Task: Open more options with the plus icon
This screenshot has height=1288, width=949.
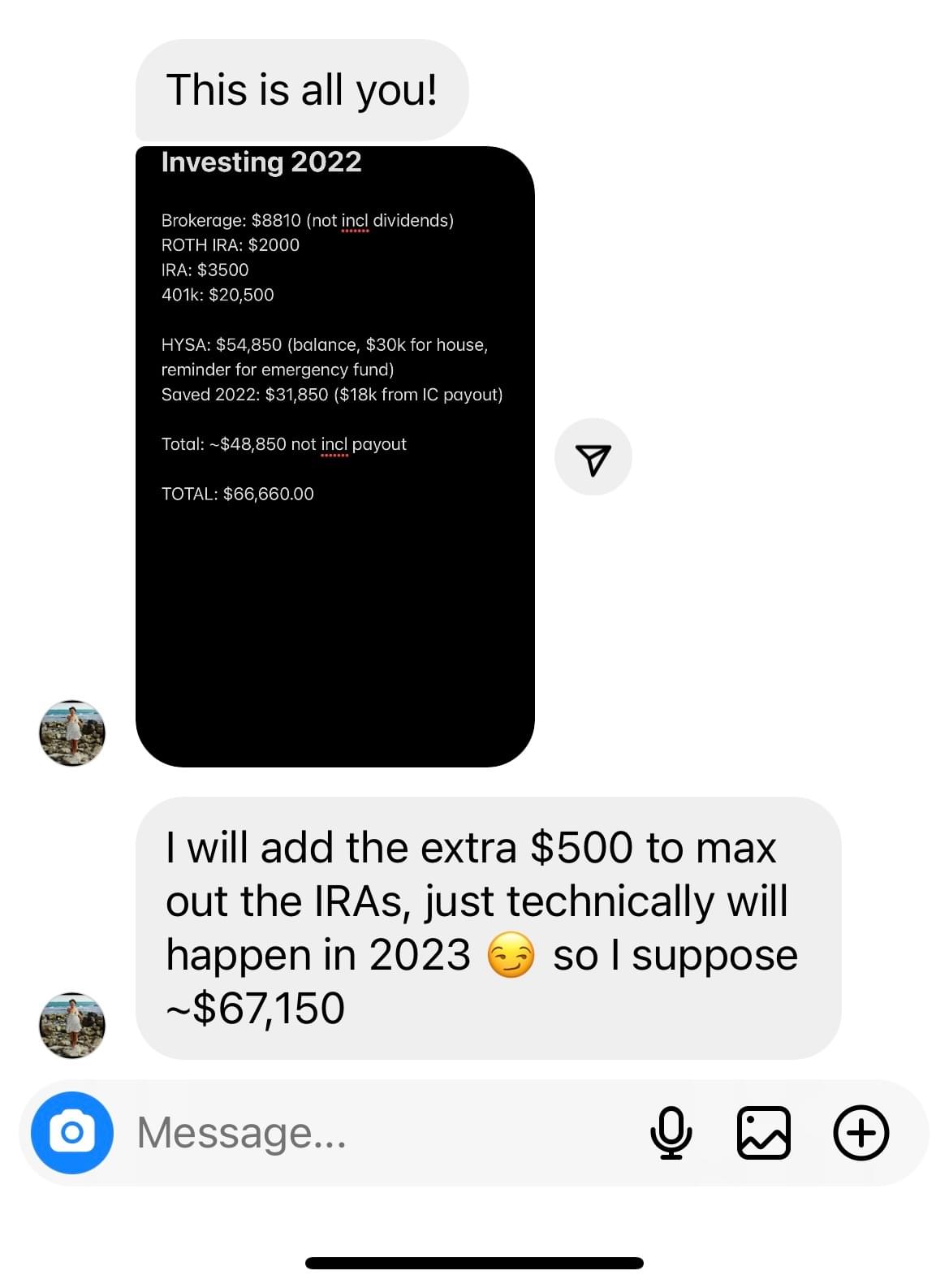Action: [x=861, y=1132]
